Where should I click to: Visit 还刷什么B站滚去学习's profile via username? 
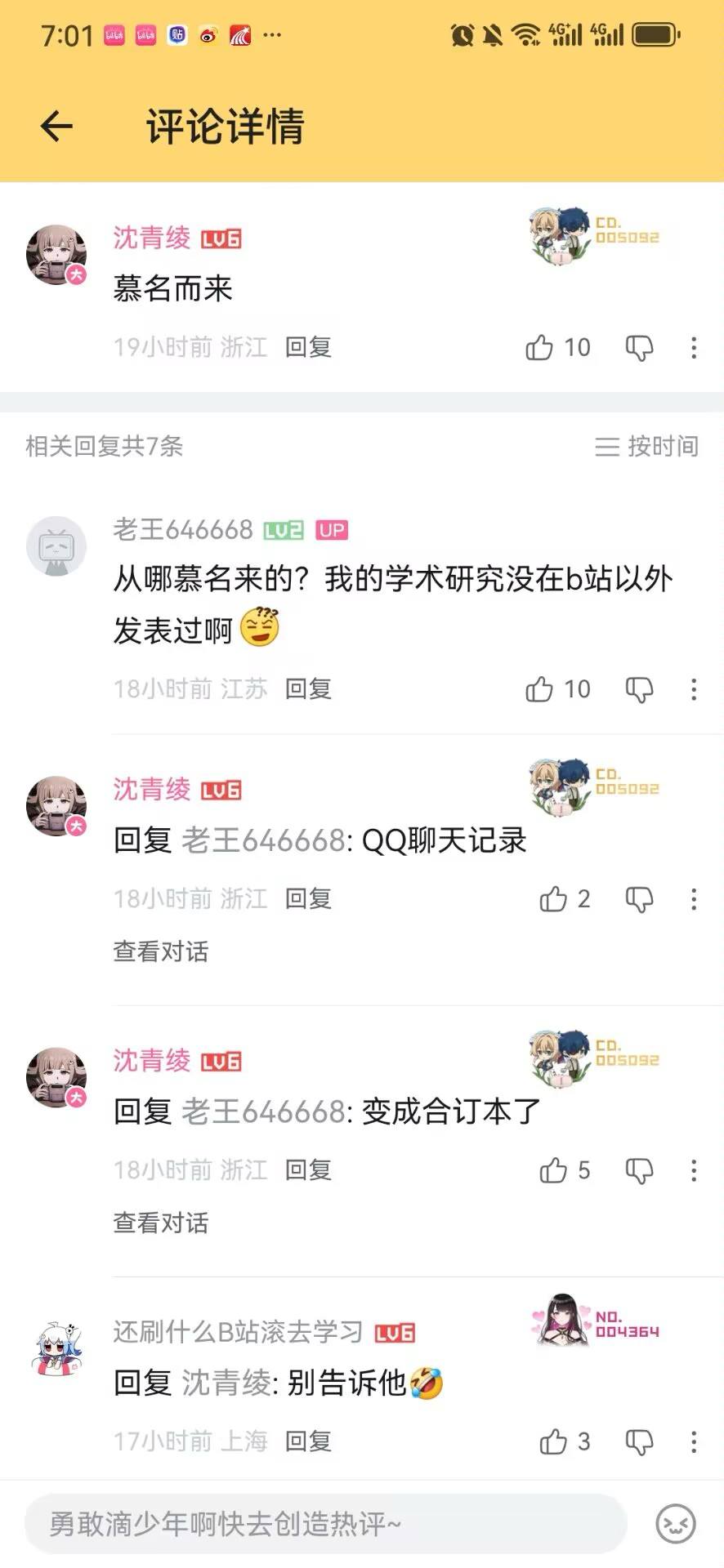(x=237, y=1332)
